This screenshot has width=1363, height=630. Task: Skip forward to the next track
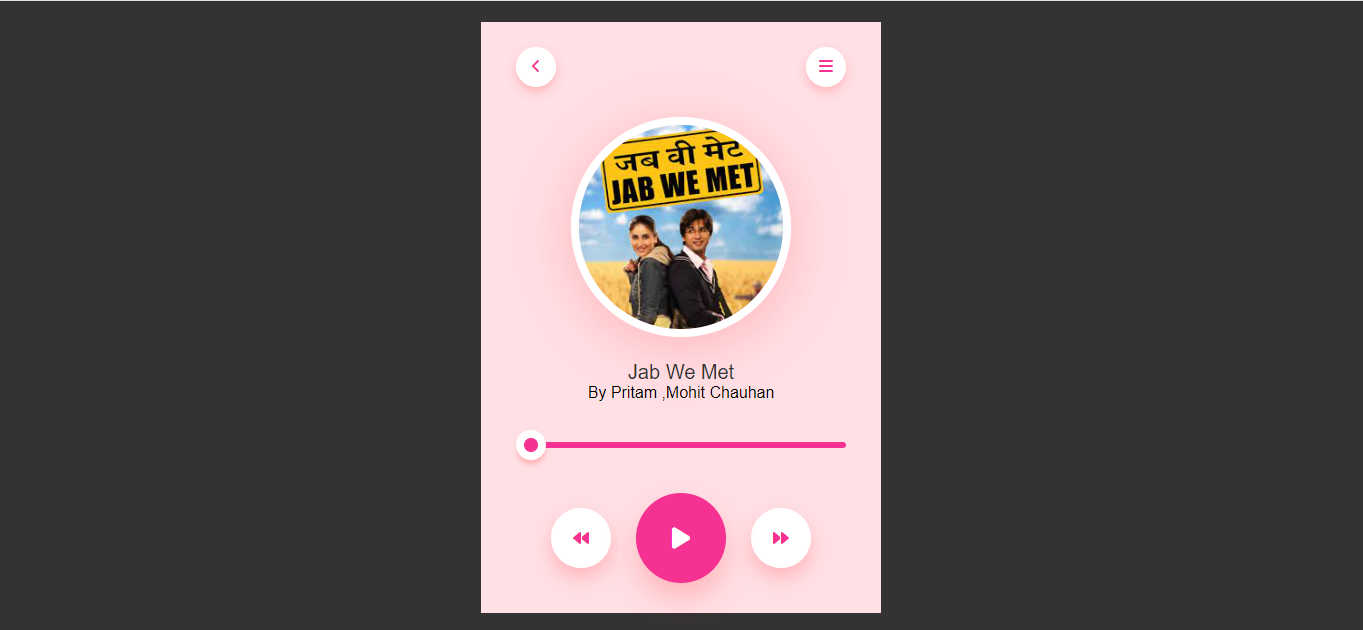(781, 538)
